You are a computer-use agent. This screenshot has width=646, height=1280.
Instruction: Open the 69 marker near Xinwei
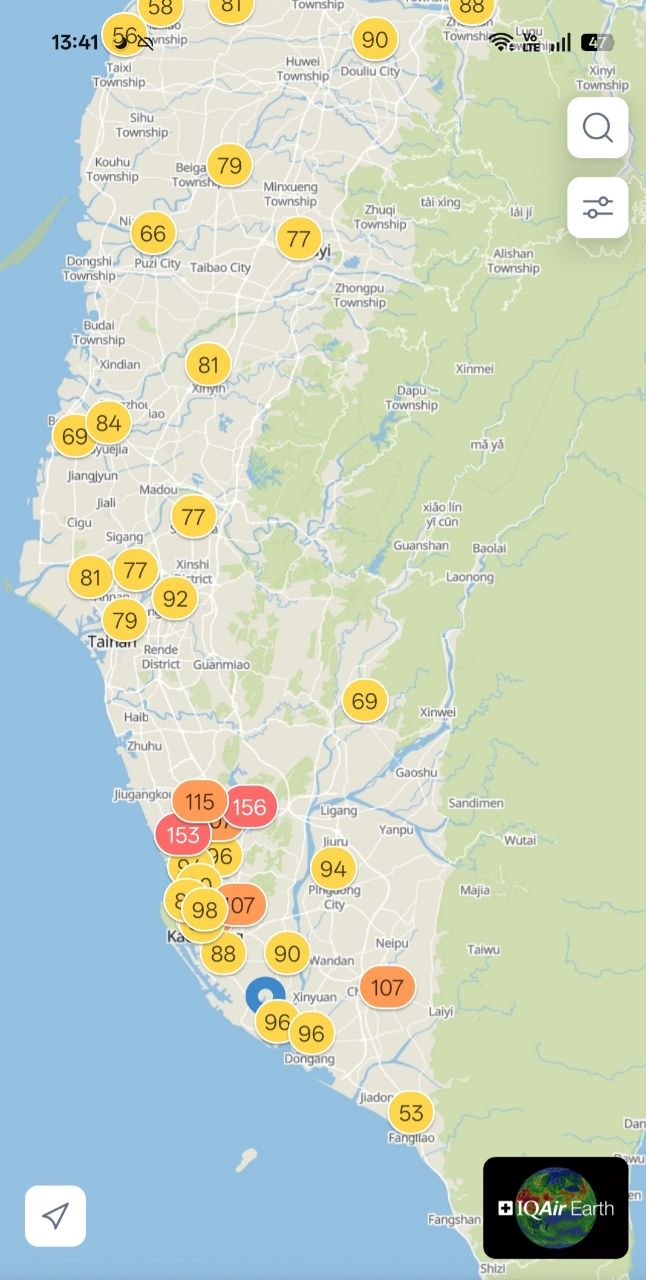point(365,701)
